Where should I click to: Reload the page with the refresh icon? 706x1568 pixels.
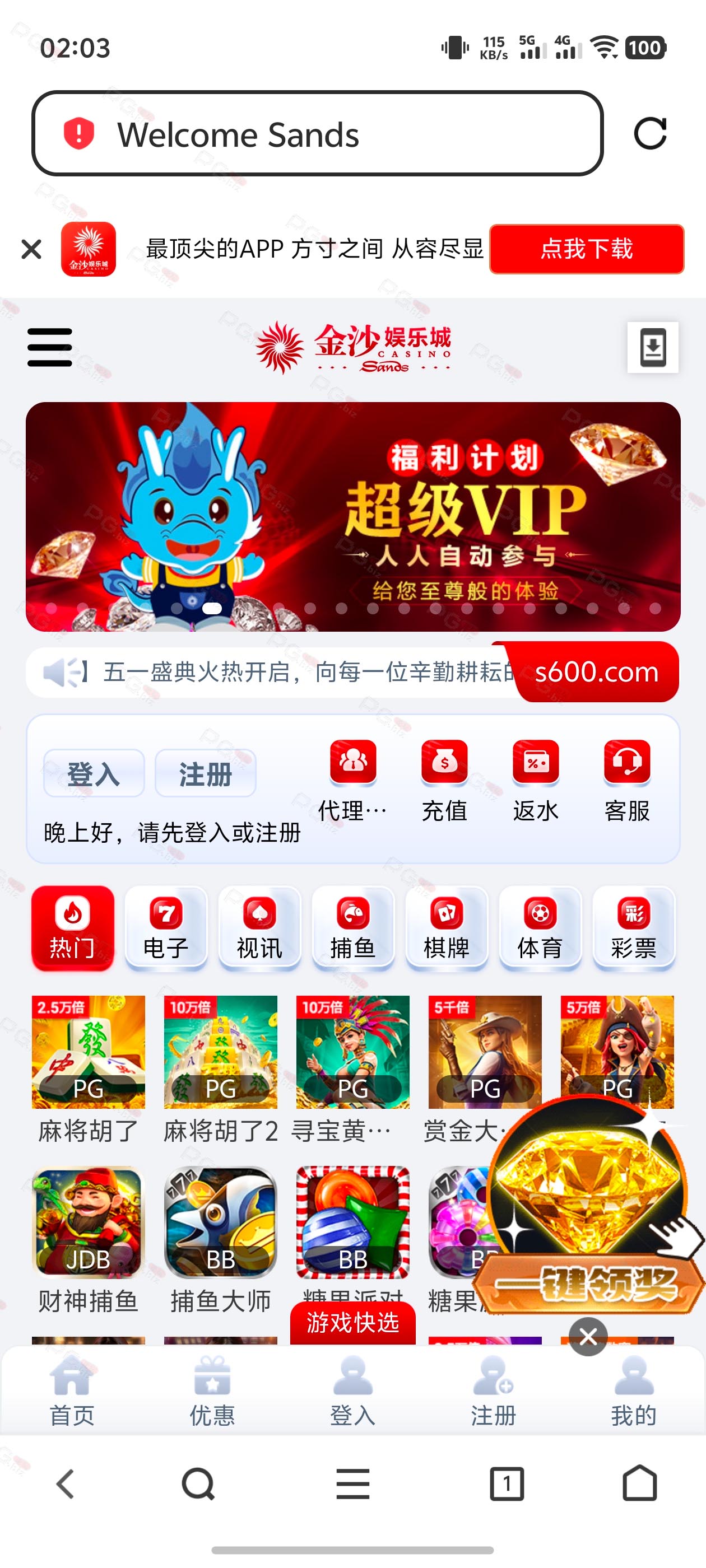point(650,133)
